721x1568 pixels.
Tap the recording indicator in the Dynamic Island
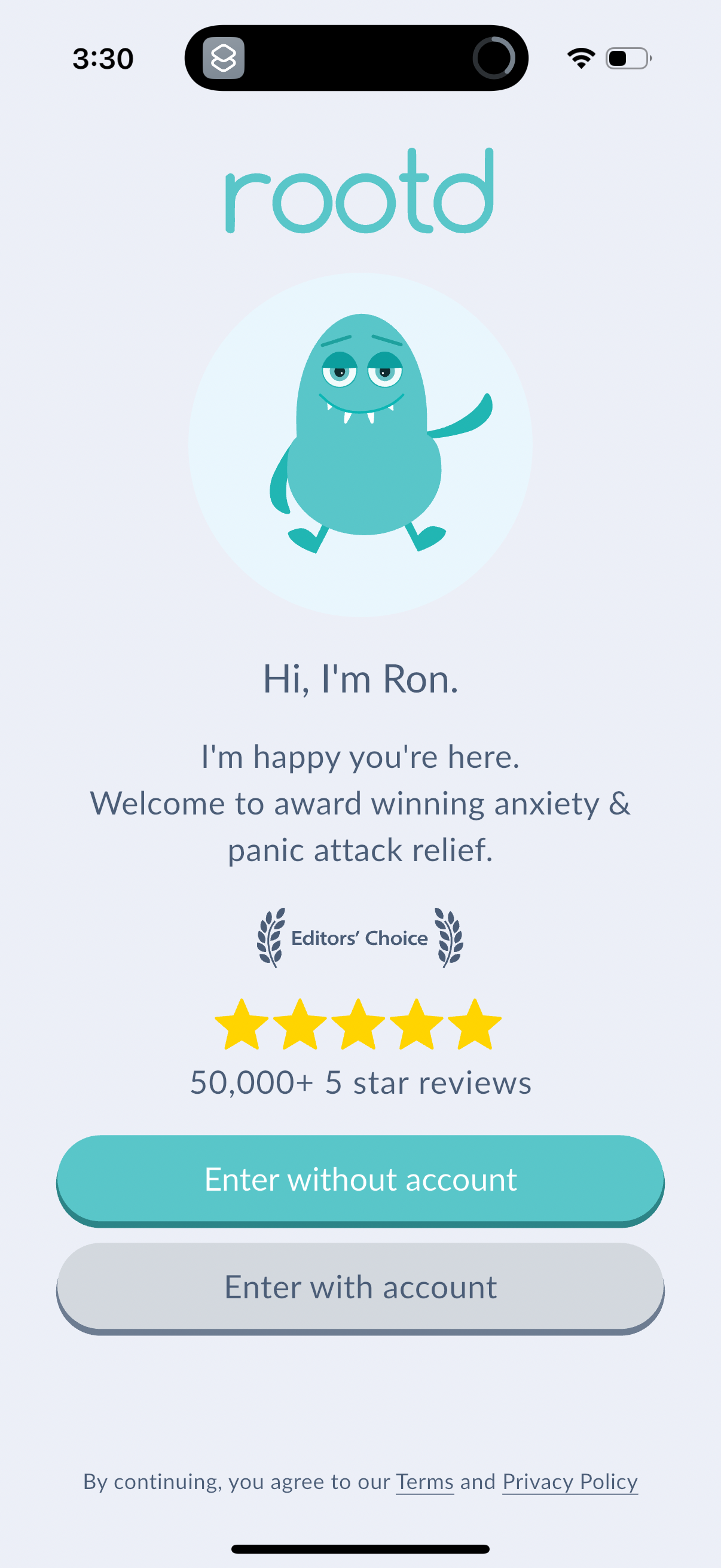tap(494, 59)
